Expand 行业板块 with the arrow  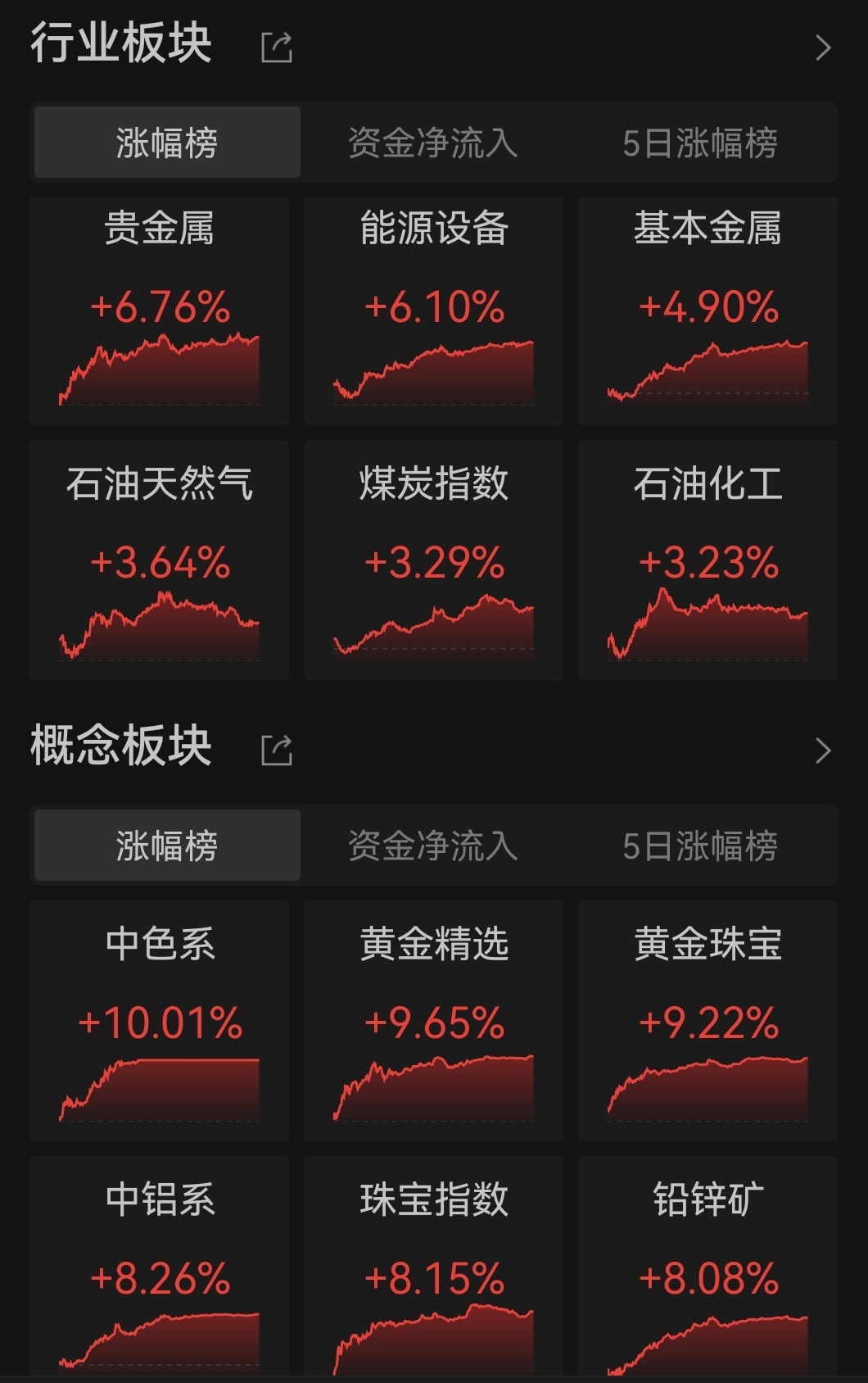(823, 48)
